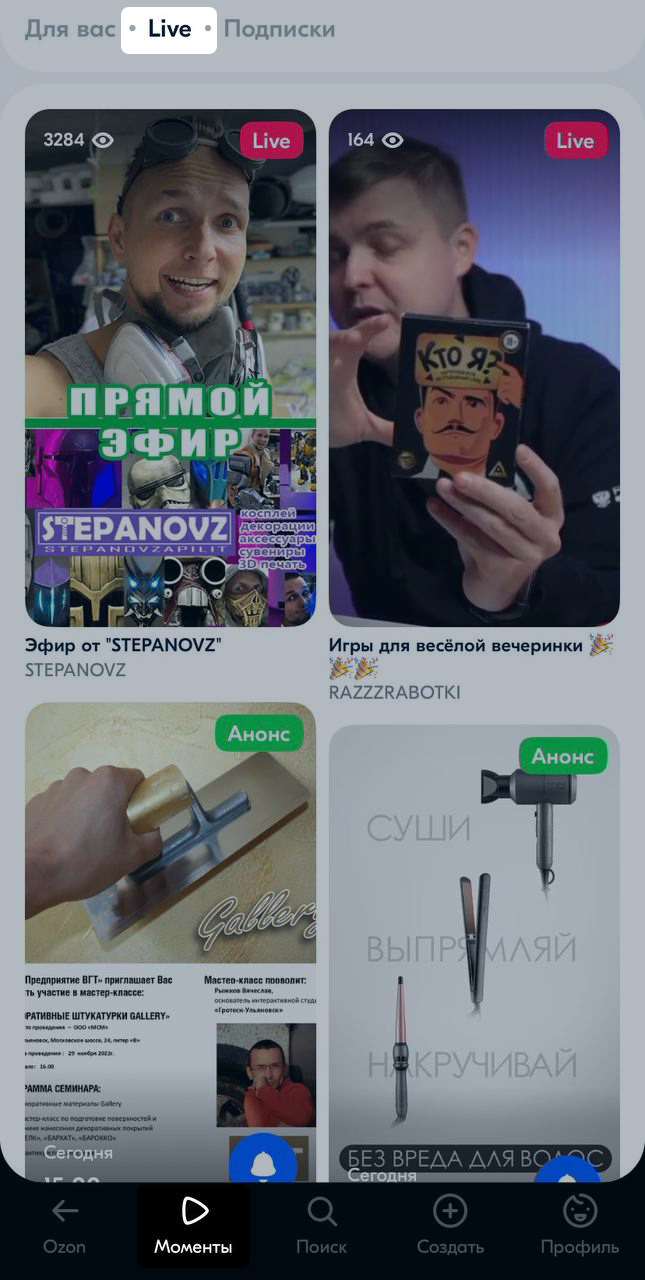Select the Live tab
The width and height of the screenshot is (645, 1280).
(x=169, y=29)
